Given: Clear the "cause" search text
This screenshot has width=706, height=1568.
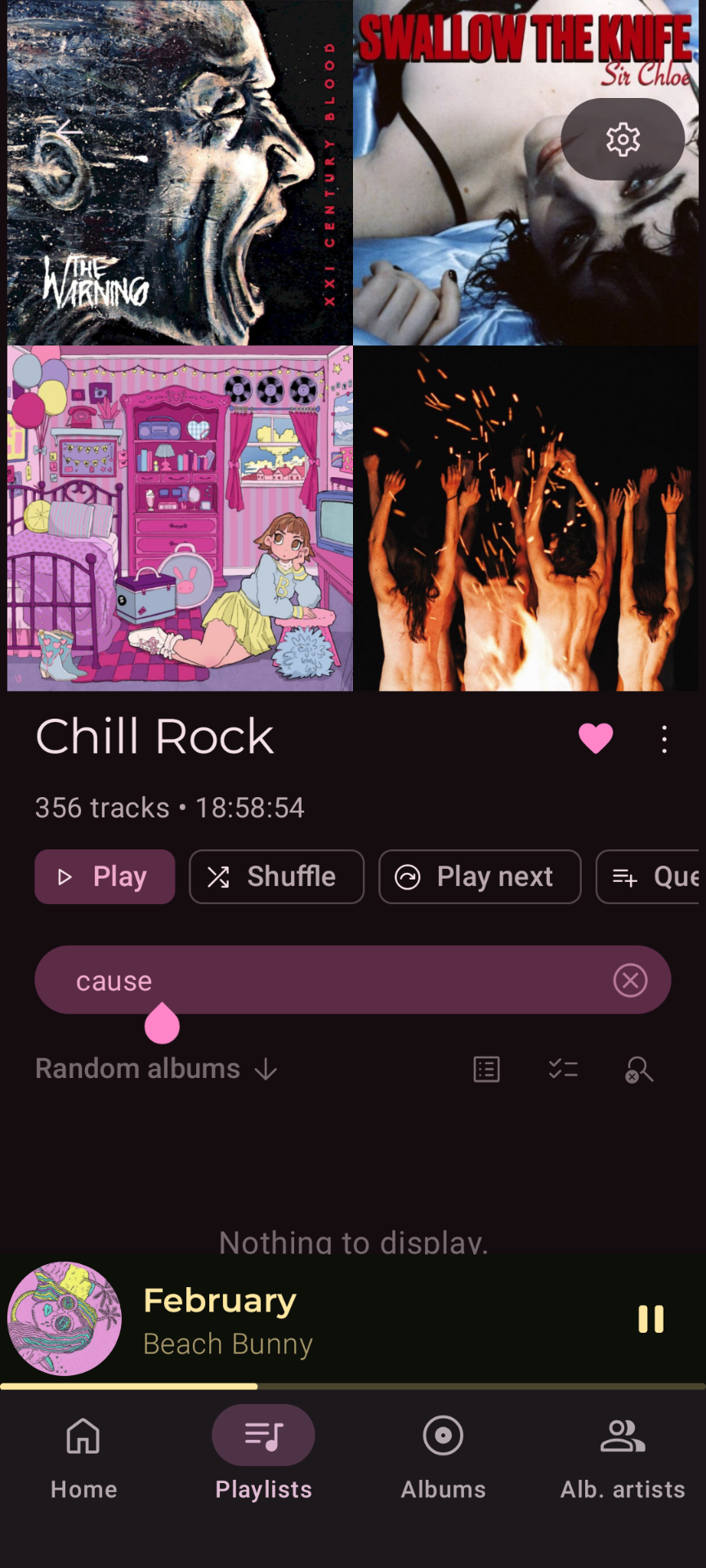Looking at the screenshot, I should 630,980.
